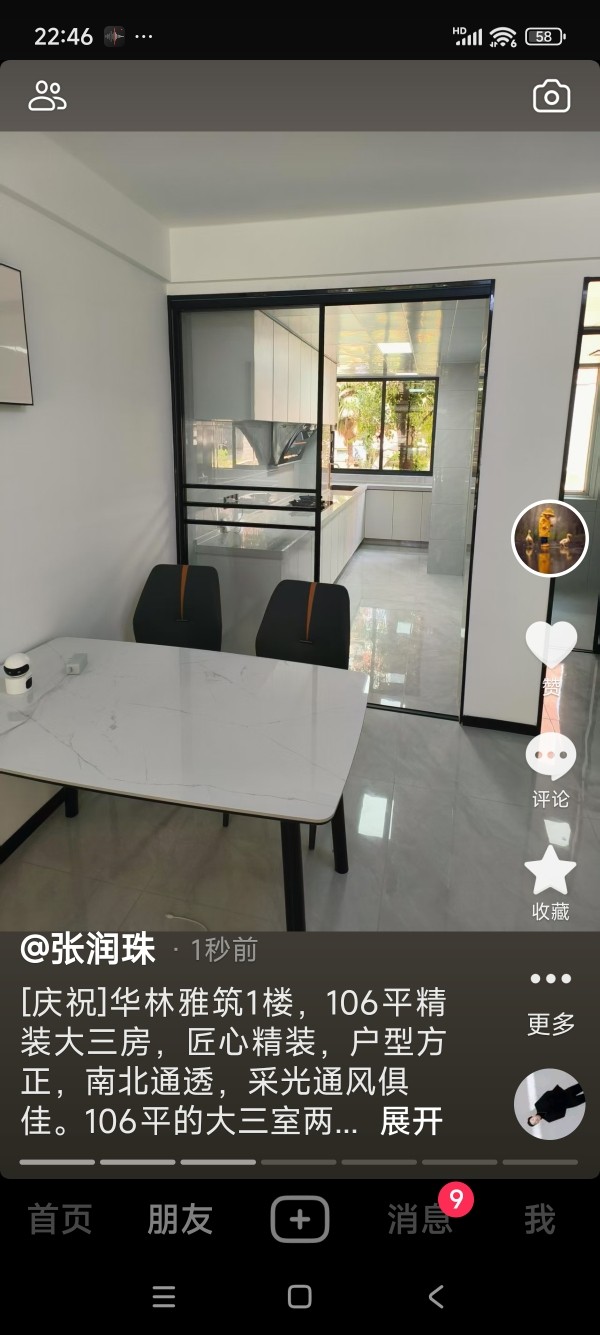Viewport: 600px width, 1335px height.
Task: Open the friends icon at top left
Action: 47,96
